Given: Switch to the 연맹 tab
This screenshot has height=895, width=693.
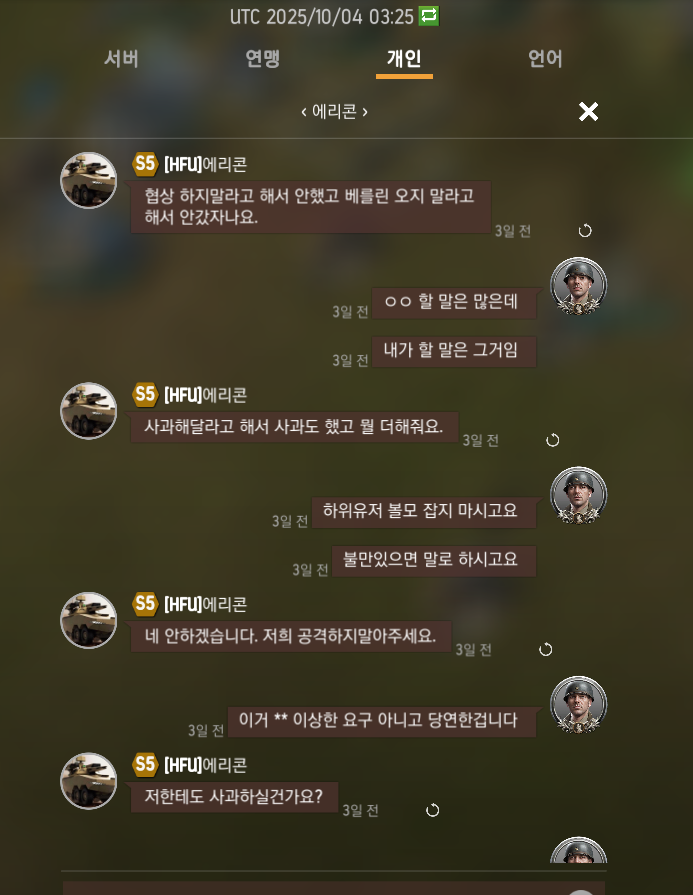Looking at the screenshot, I should coord(262,59).
